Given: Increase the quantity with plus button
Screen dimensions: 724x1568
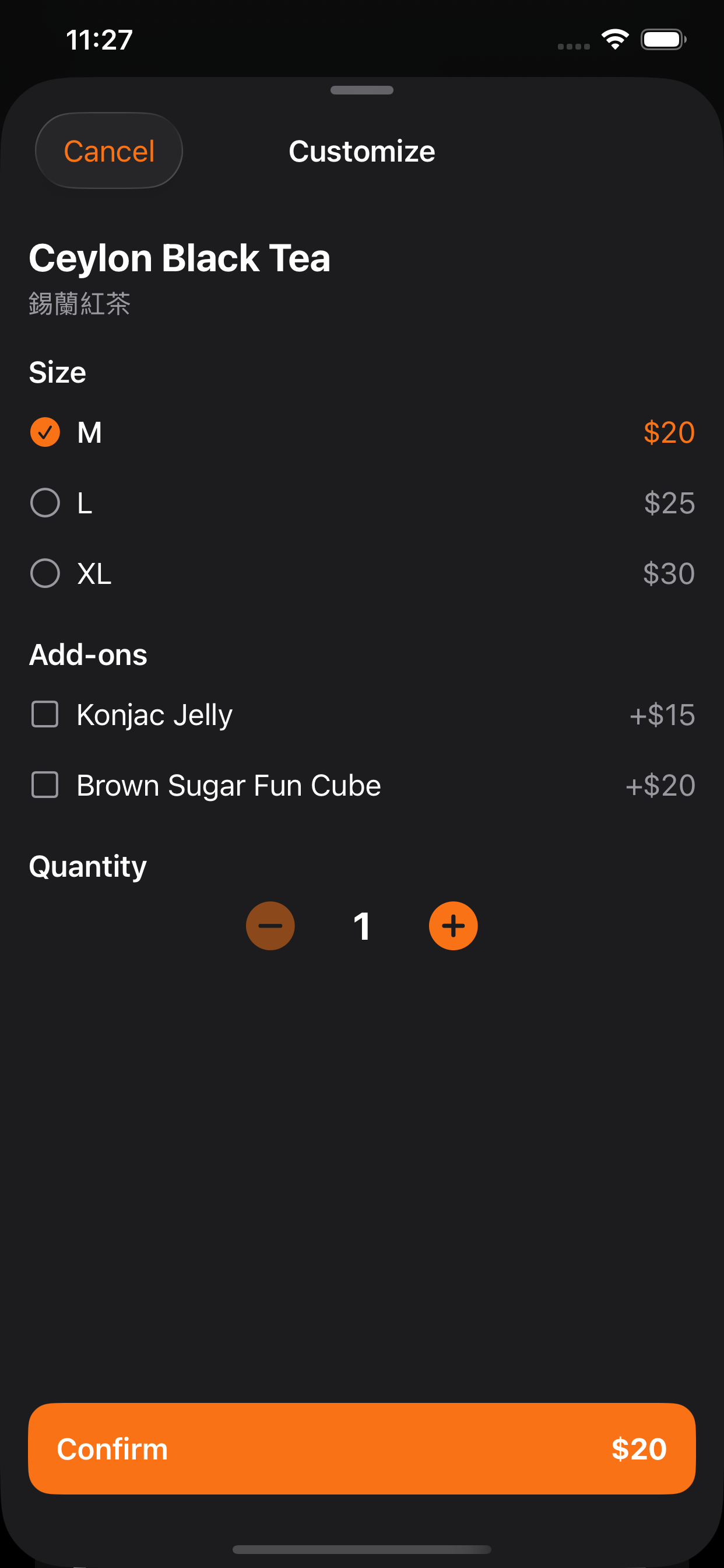Looking at the screenshot, I should [454, 926].
